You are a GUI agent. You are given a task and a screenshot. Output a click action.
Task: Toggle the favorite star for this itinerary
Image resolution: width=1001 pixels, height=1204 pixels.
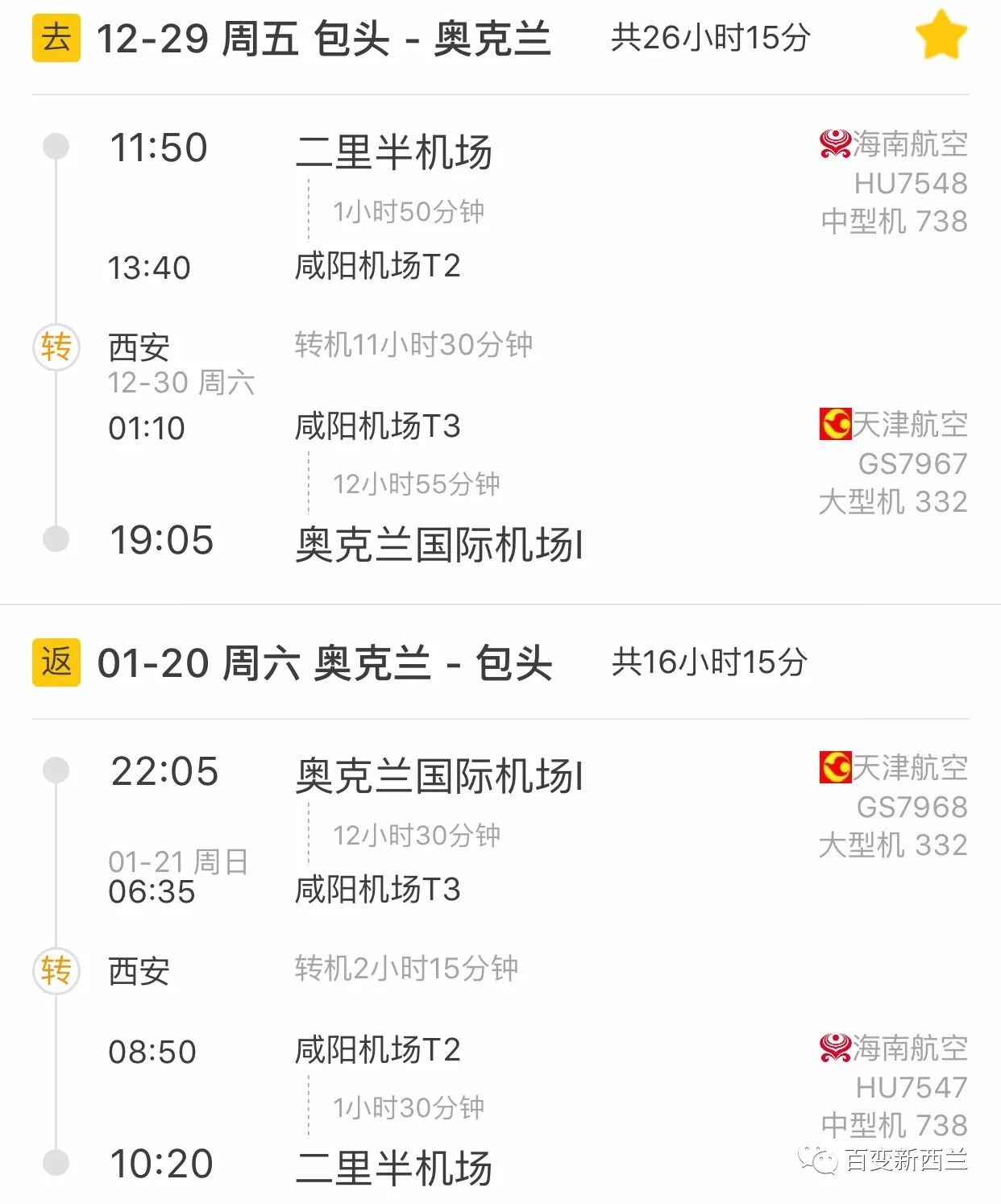click(x=941, y=35)
